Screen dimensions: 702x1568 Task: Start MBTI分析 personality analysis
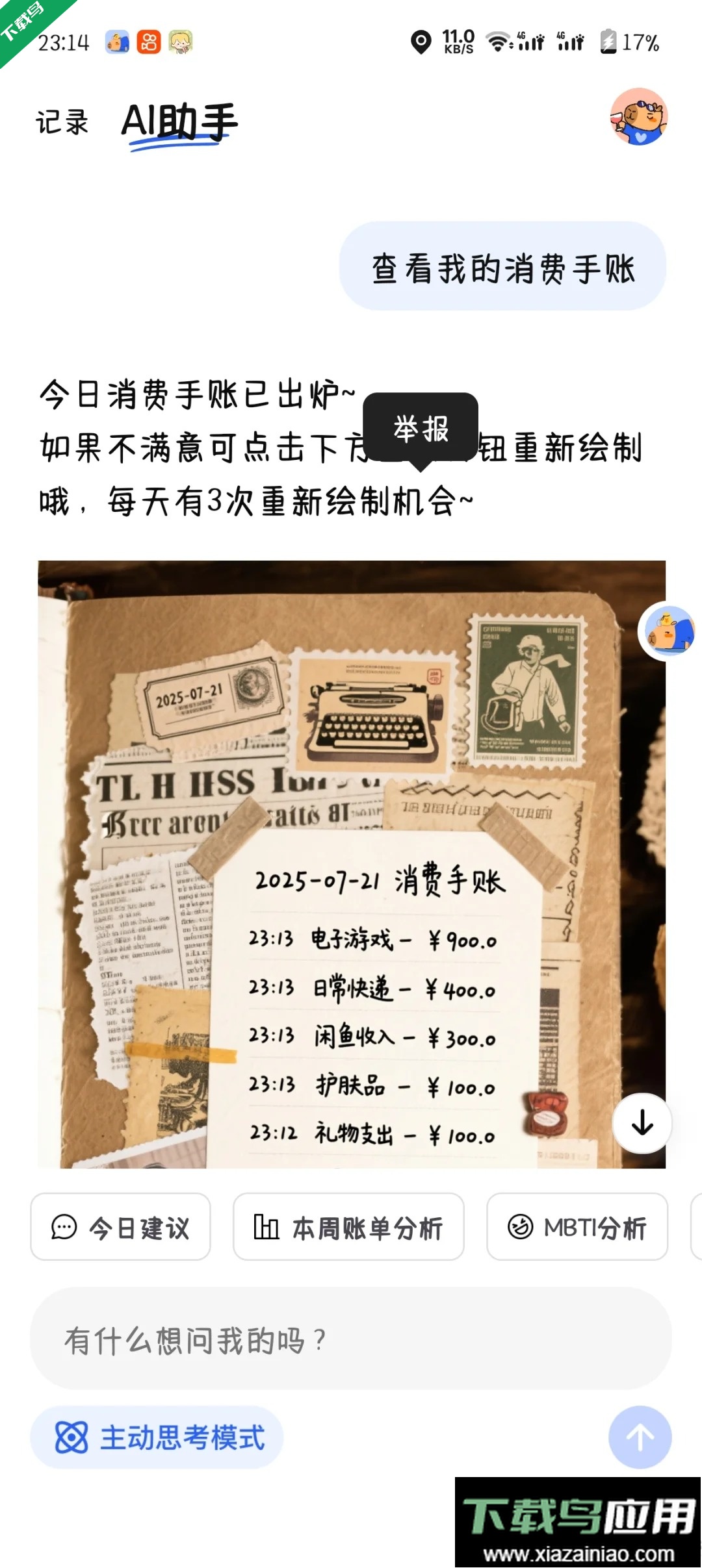[x=578, y=1226]
